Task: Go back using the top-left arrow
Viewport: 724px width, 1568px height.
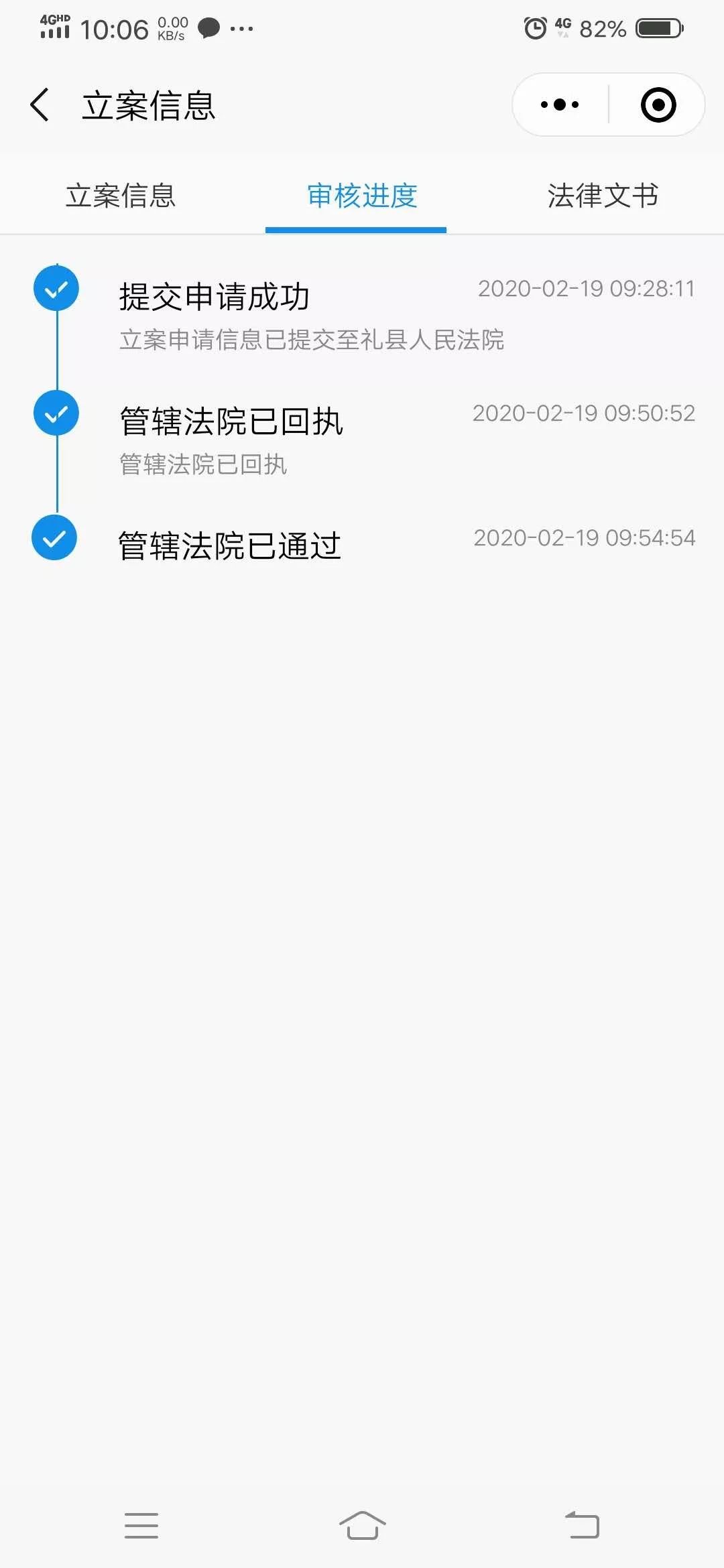Action: tap(40, 105)
